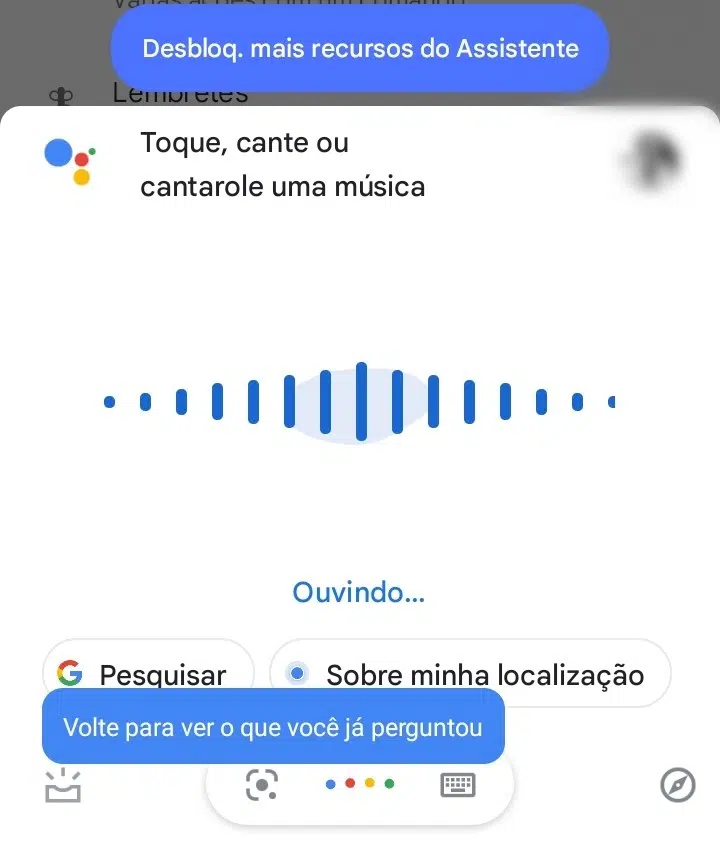The width and height of the screenshot is (720, 854).
Task: Tap the Lembretes bell icon
Action: [62, 93]
